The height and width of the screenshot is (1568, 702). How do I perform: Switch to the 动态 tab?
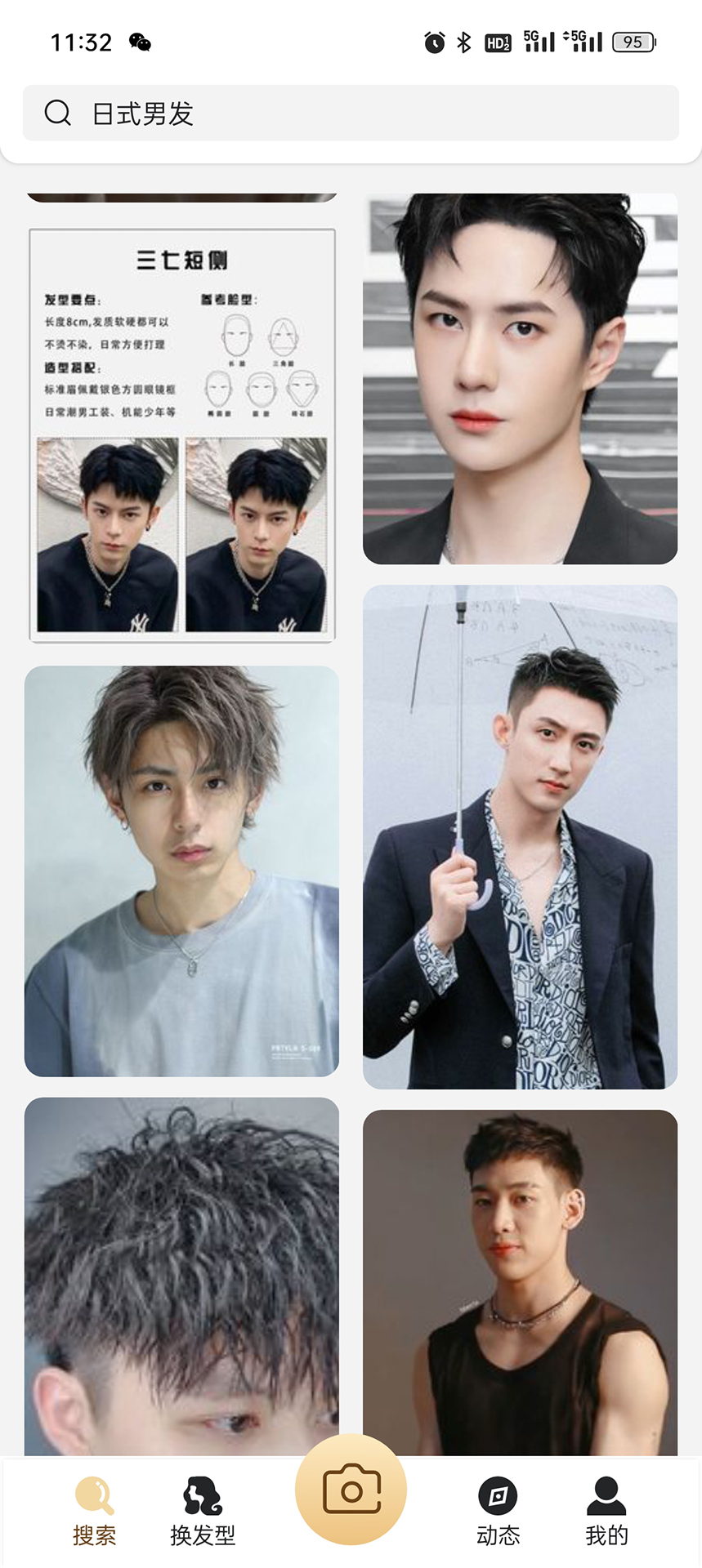(x=498, y=1511)
